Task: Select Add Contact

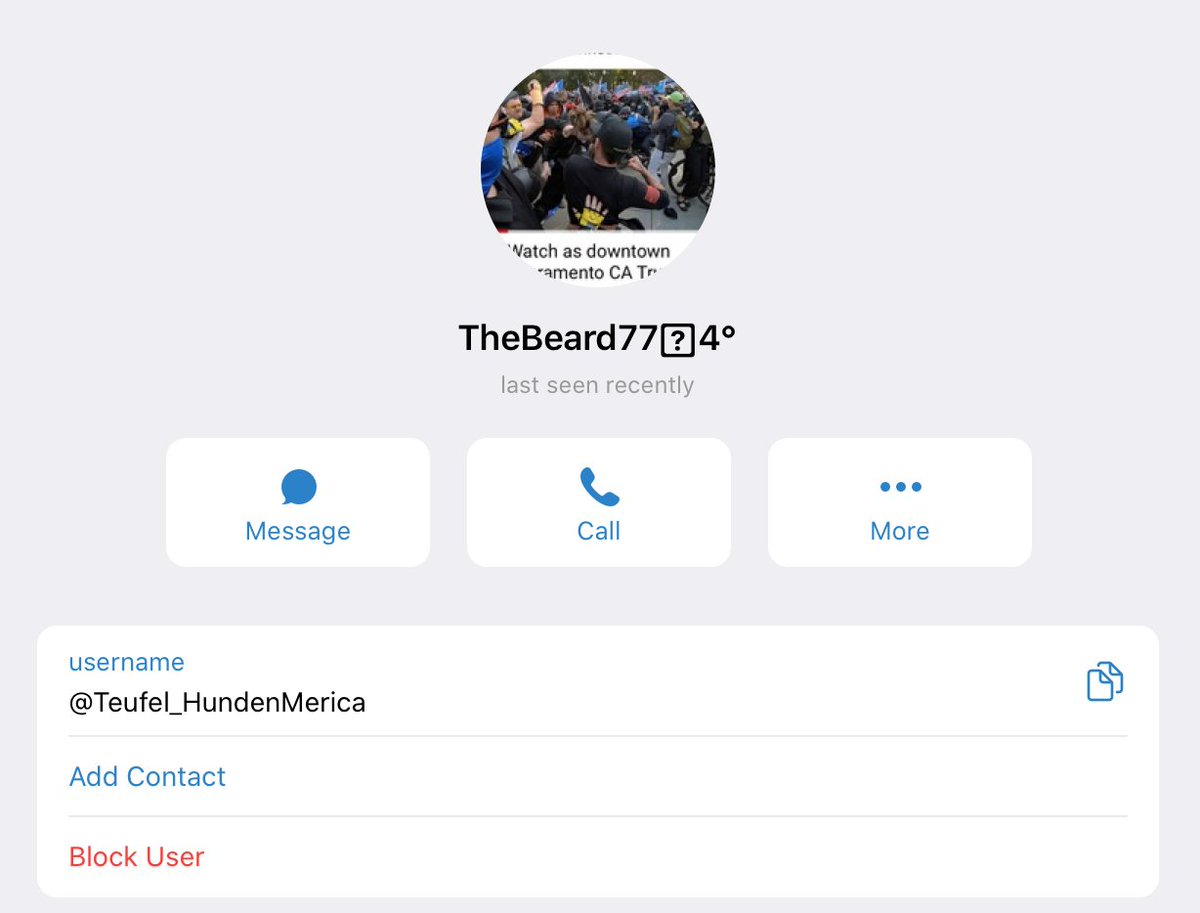Action: [x=148, y=776]
